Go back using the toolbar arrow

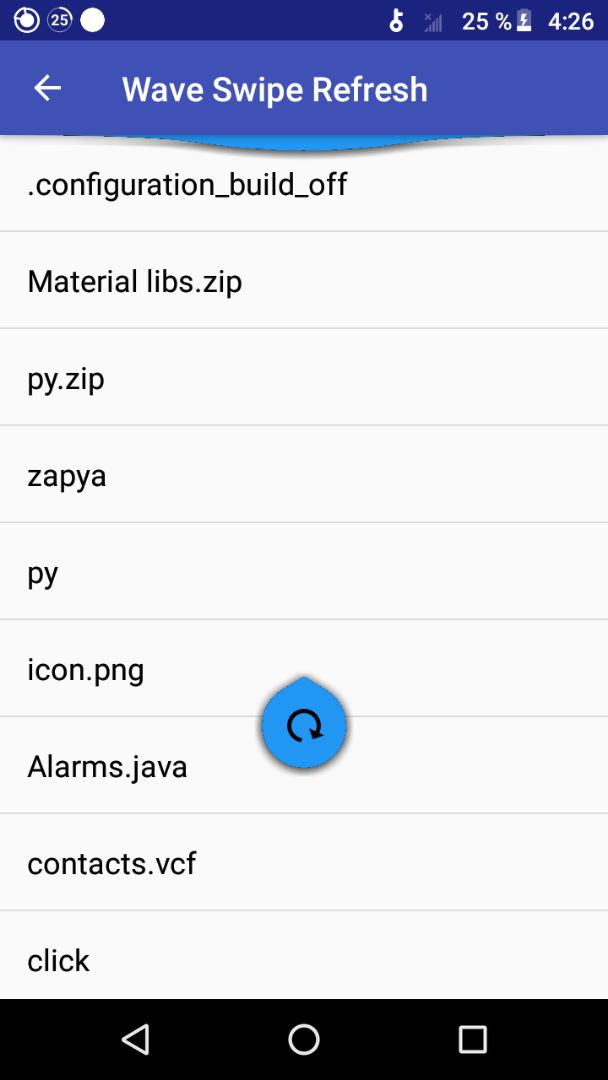click(x=47, y=89)
